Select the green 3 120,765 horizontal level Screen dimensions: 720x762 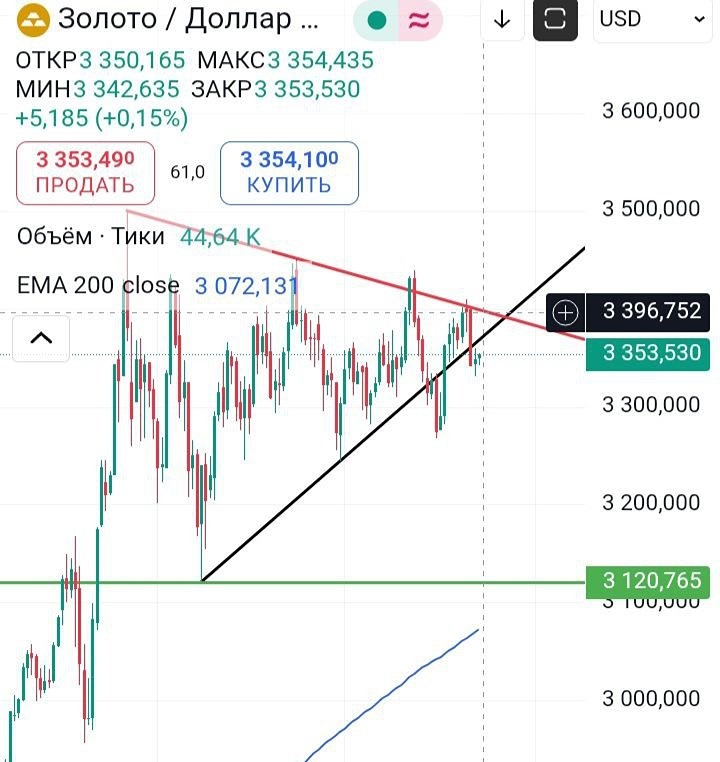tap(300, 582)
